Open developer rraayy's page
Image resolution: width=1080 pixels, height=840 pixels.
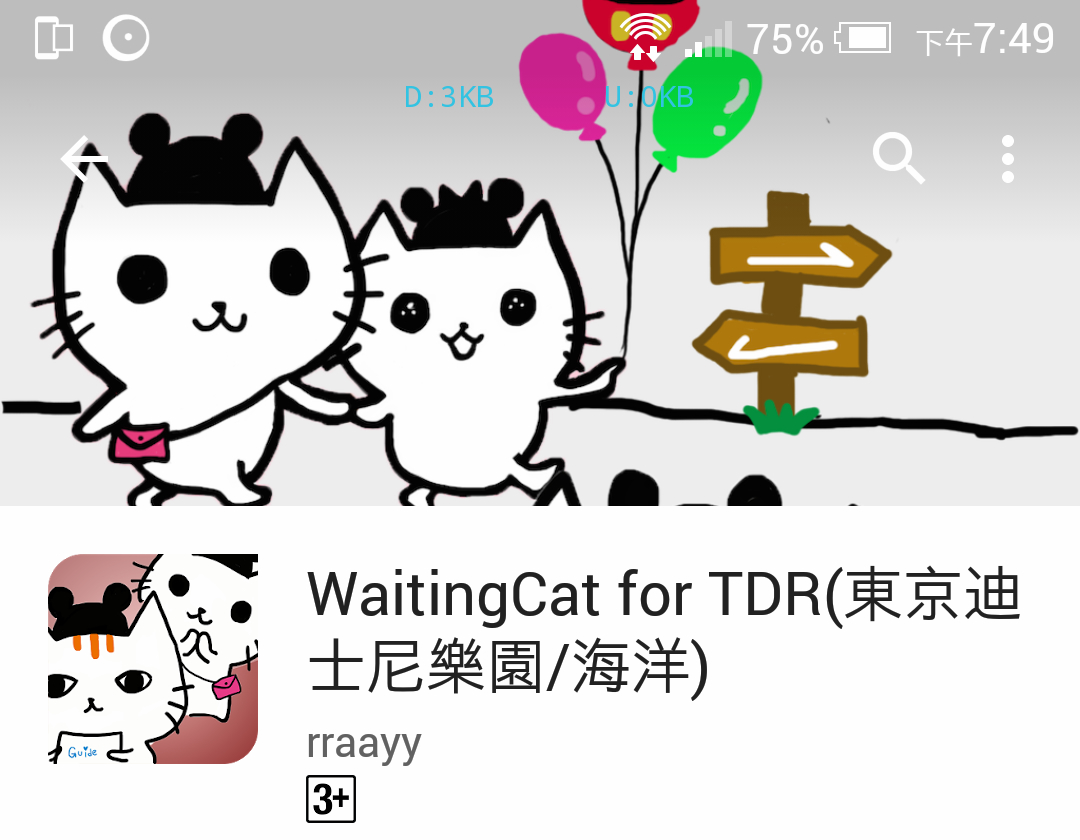364,744
